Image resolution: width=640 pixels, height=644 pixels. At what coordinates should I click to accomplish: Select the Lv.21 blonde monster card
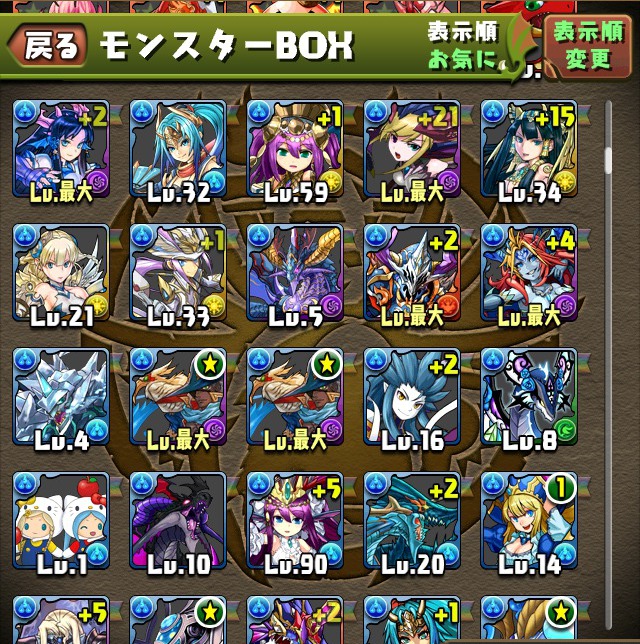[x=60, y=274]
